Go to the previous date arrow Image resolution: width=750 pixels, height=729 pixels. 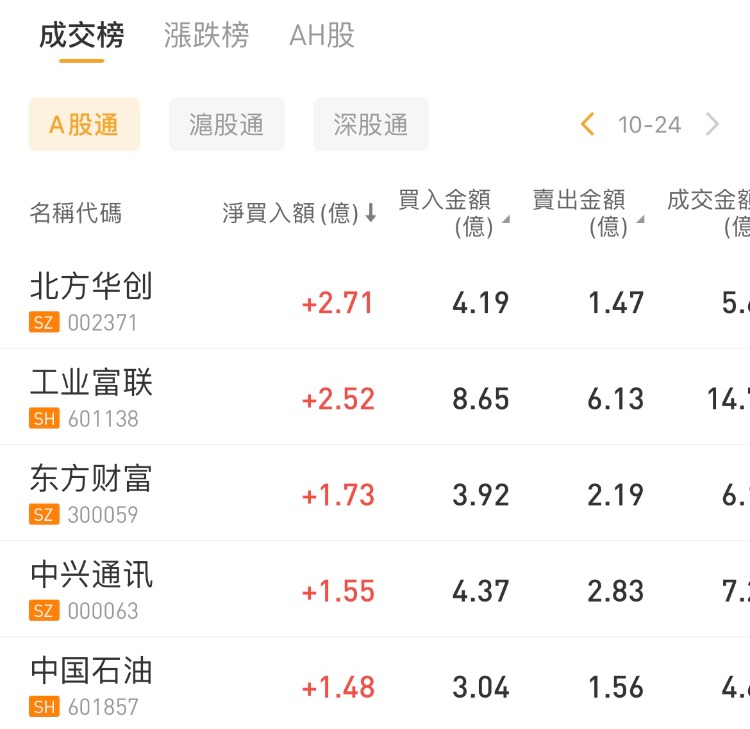pyautogui.click(x=587, y=125)
